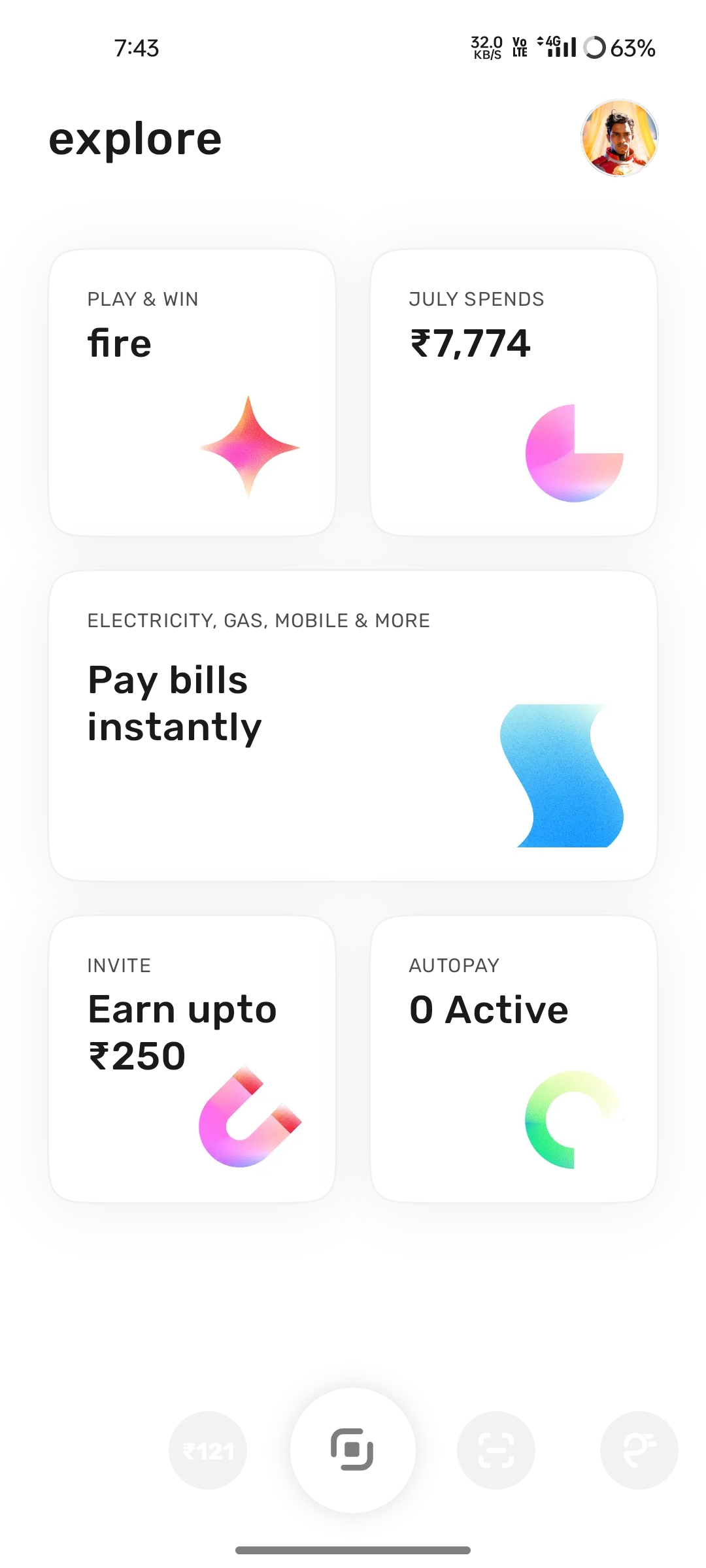Screen dimensions: 706x1568
Task: Tap the rupee payments icon
Action: [639, 1450]
